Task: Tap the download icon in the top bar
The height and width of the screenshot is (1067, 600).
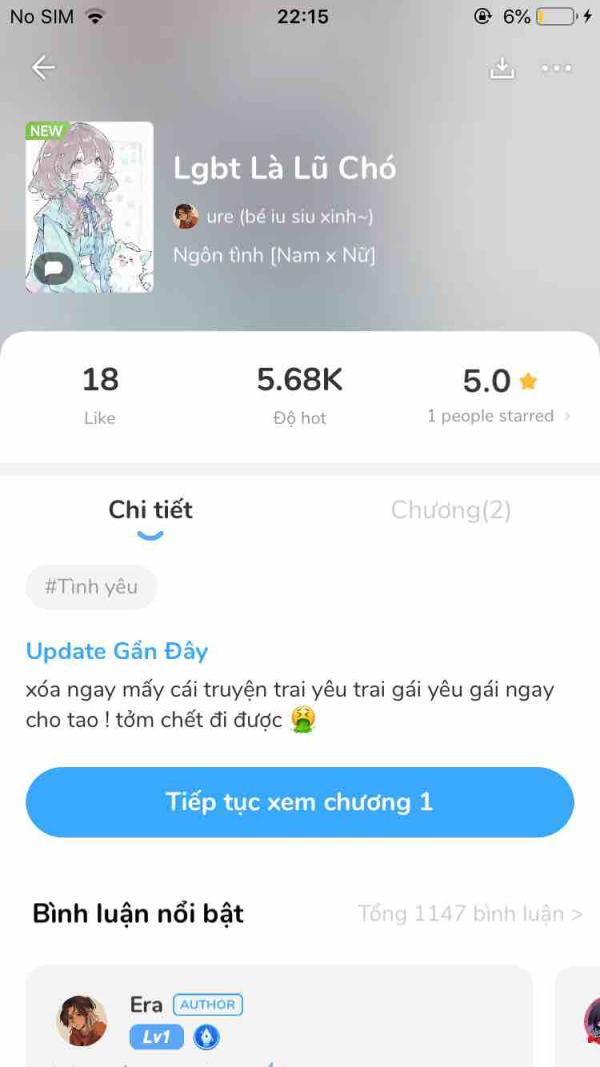Action: [501, 67]
